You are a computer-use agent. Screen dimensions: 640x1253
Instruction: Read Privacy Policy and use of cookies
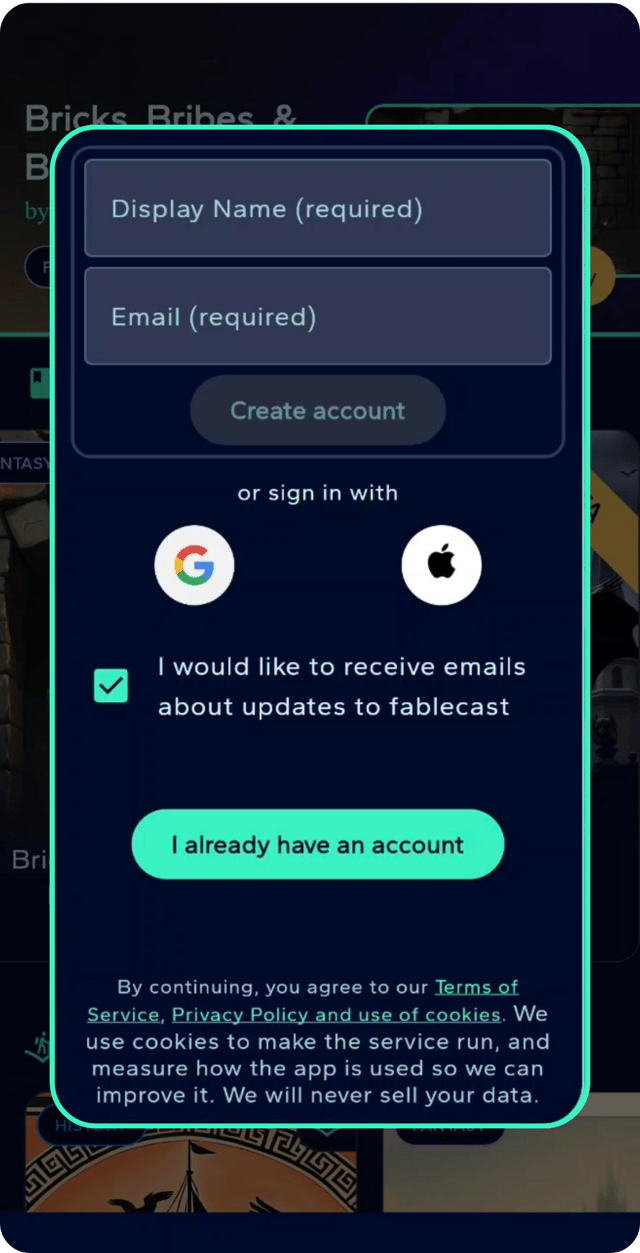point(336,1015)
